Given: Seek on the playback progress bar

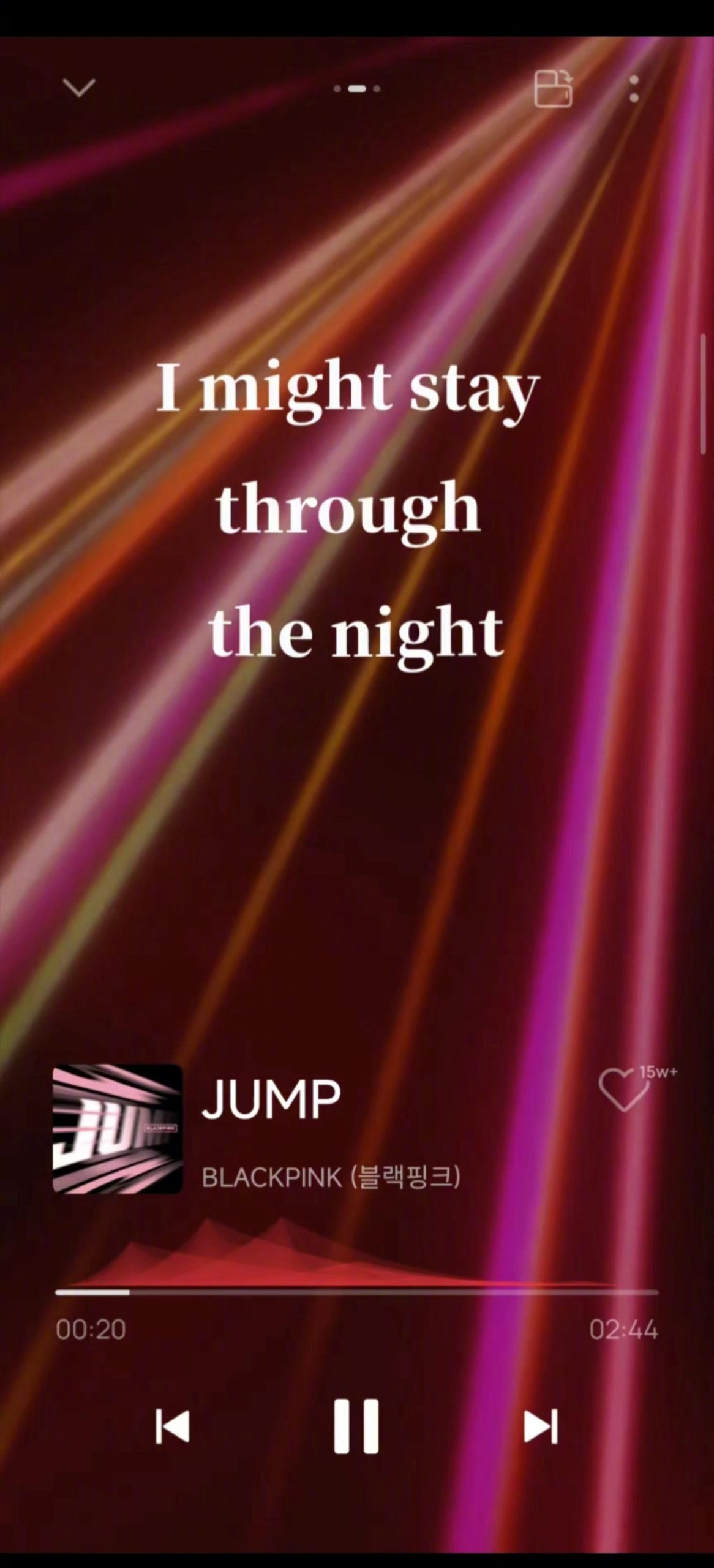Looking at the screenshot, I should (357, 1292).
